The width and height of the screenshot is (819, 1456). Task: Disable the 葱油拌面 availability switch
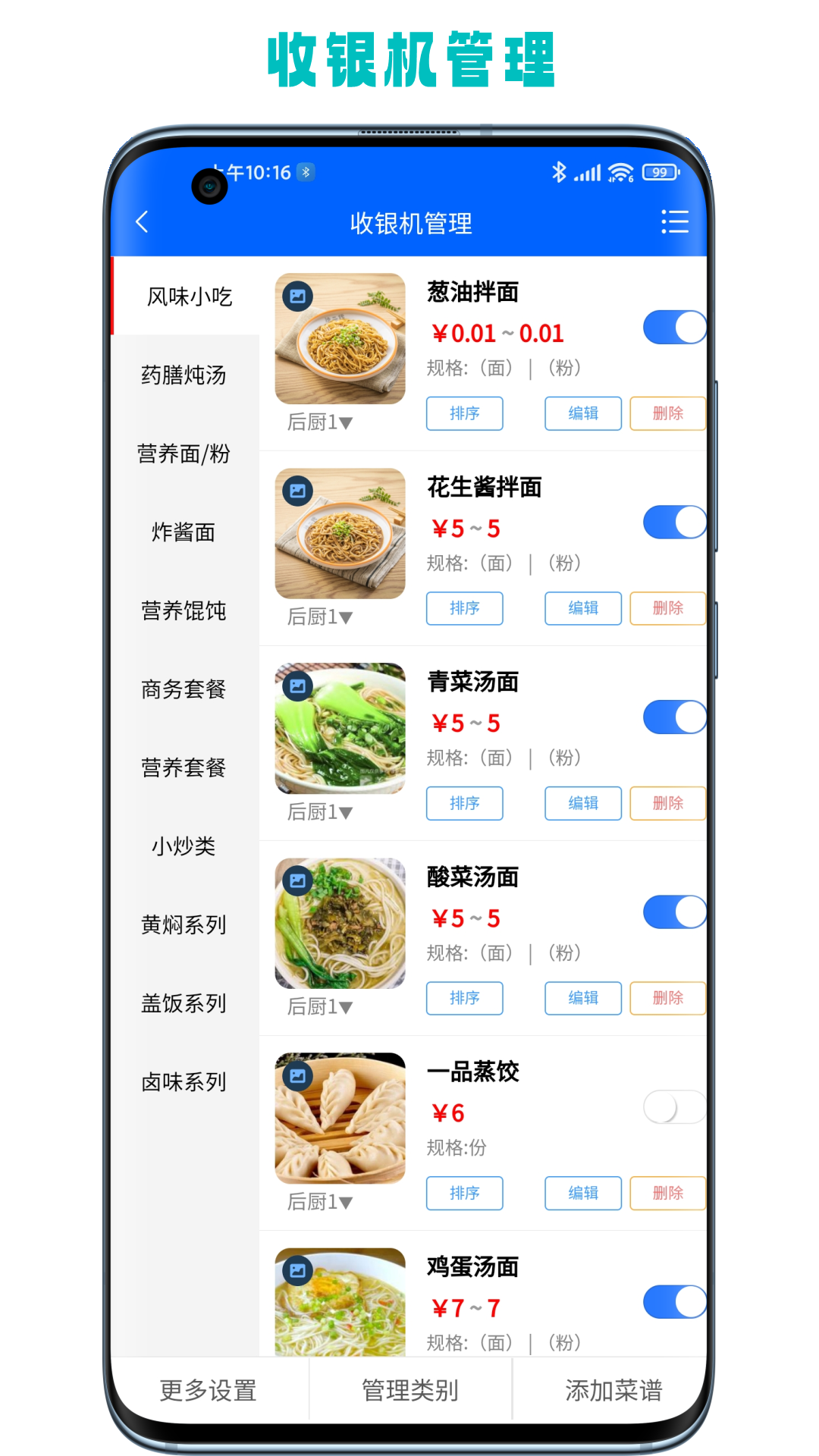click(673, 325)
